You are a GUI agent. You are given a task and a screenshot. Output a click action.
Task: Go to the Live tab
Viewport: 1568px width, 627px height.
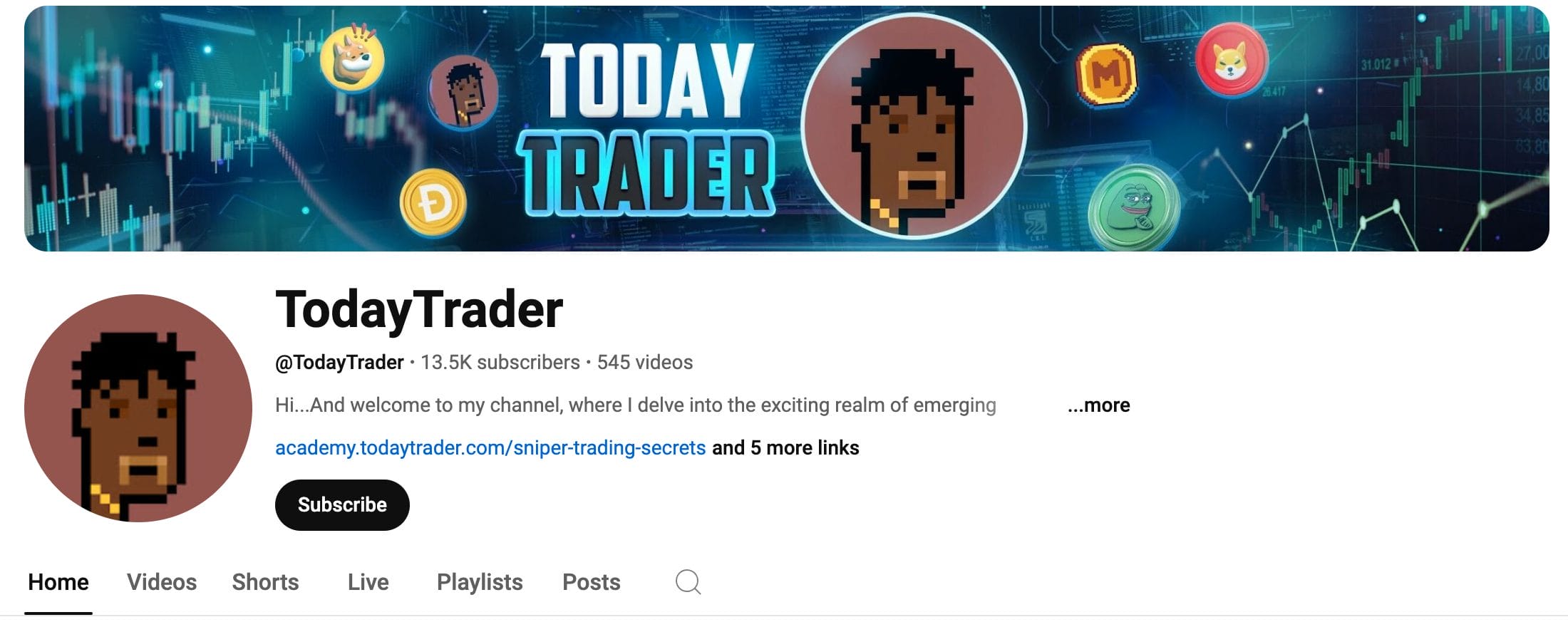[x=368, y=582]
